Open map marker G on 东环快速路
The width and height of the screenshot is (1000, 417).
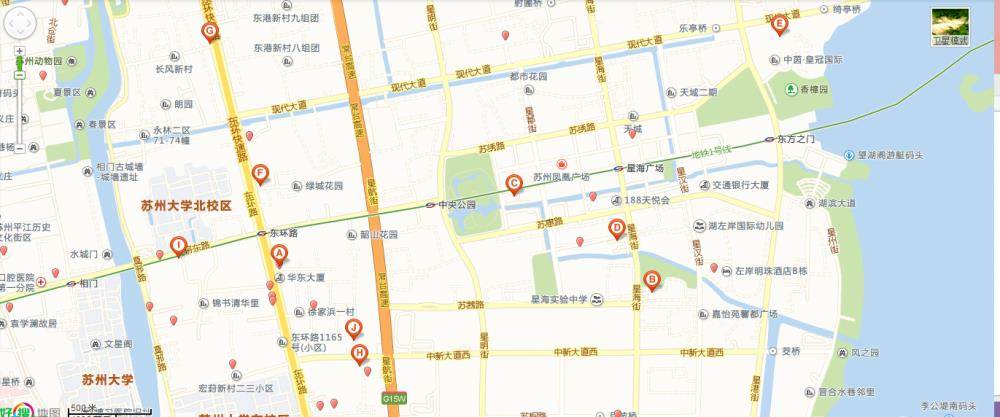[x=210, y=31]
